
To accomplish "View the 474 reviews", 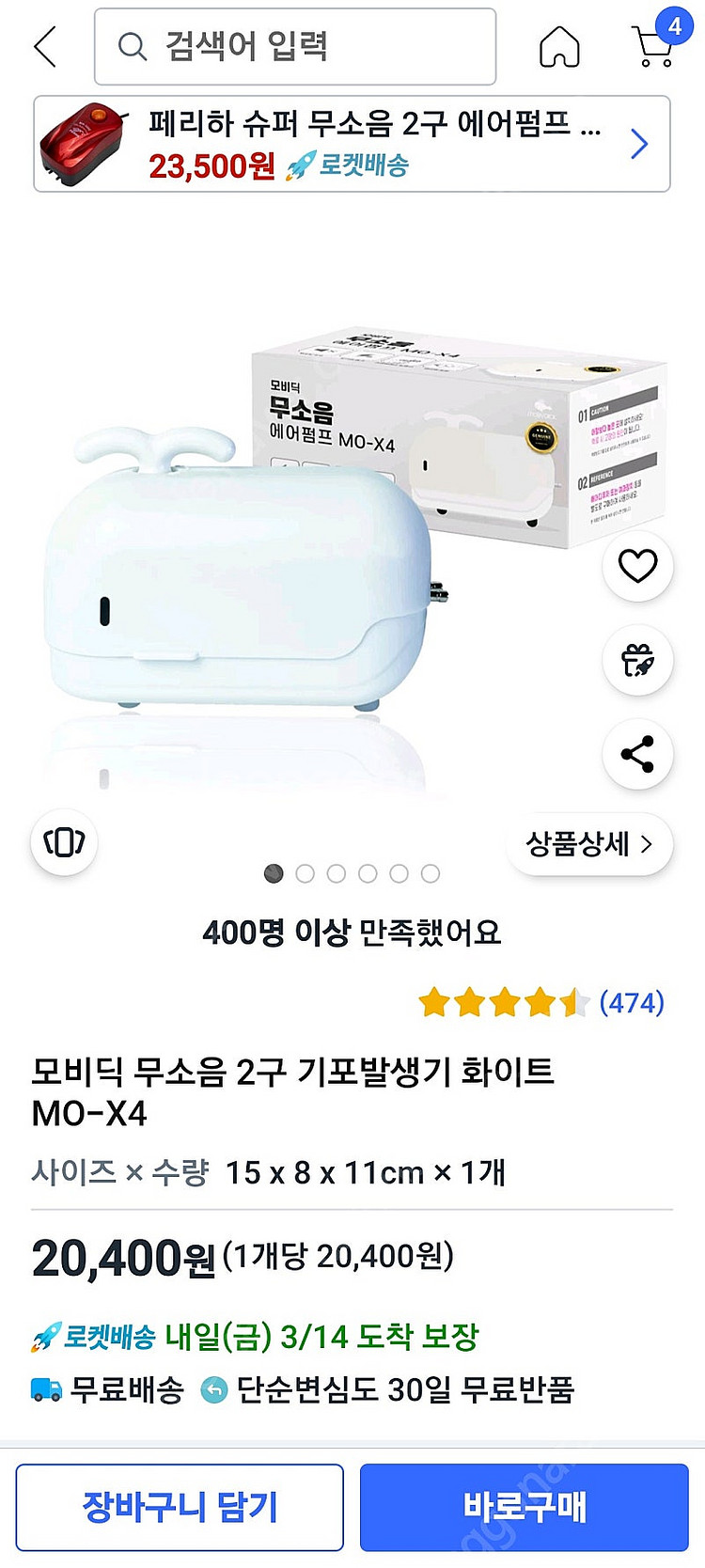I will pyautogui.click(x=631, y=1003).
